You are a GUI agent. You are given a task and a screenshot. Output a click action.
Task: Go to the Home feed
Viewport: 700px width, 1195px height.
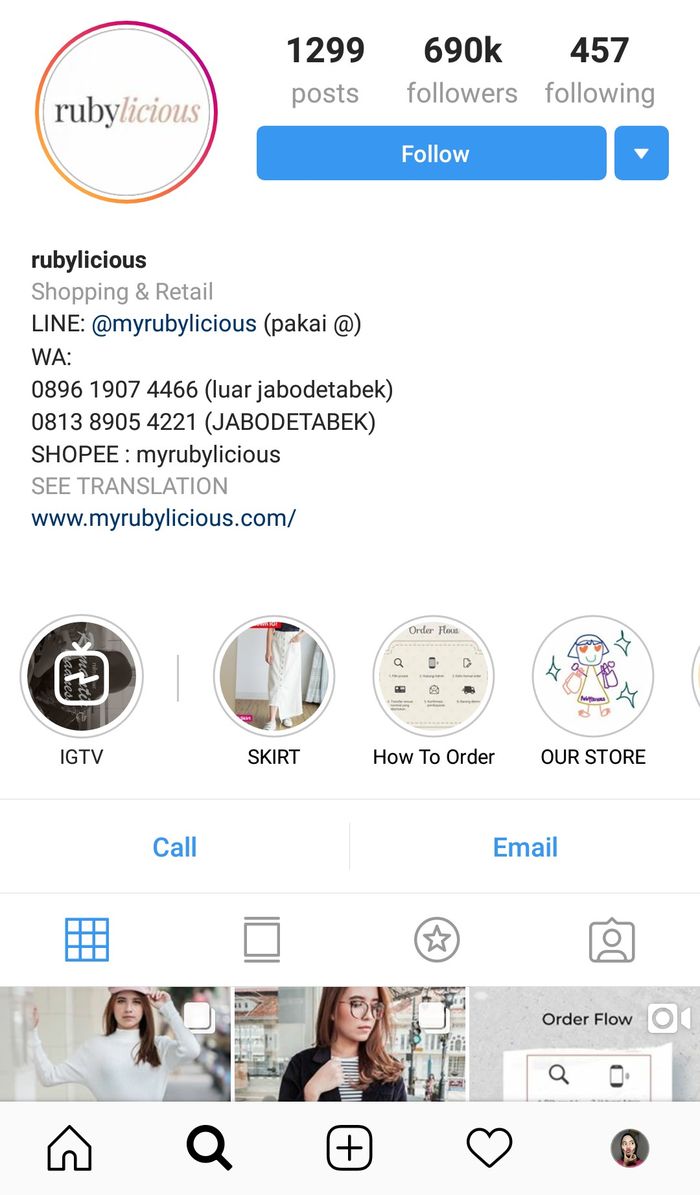point(69,1147)
